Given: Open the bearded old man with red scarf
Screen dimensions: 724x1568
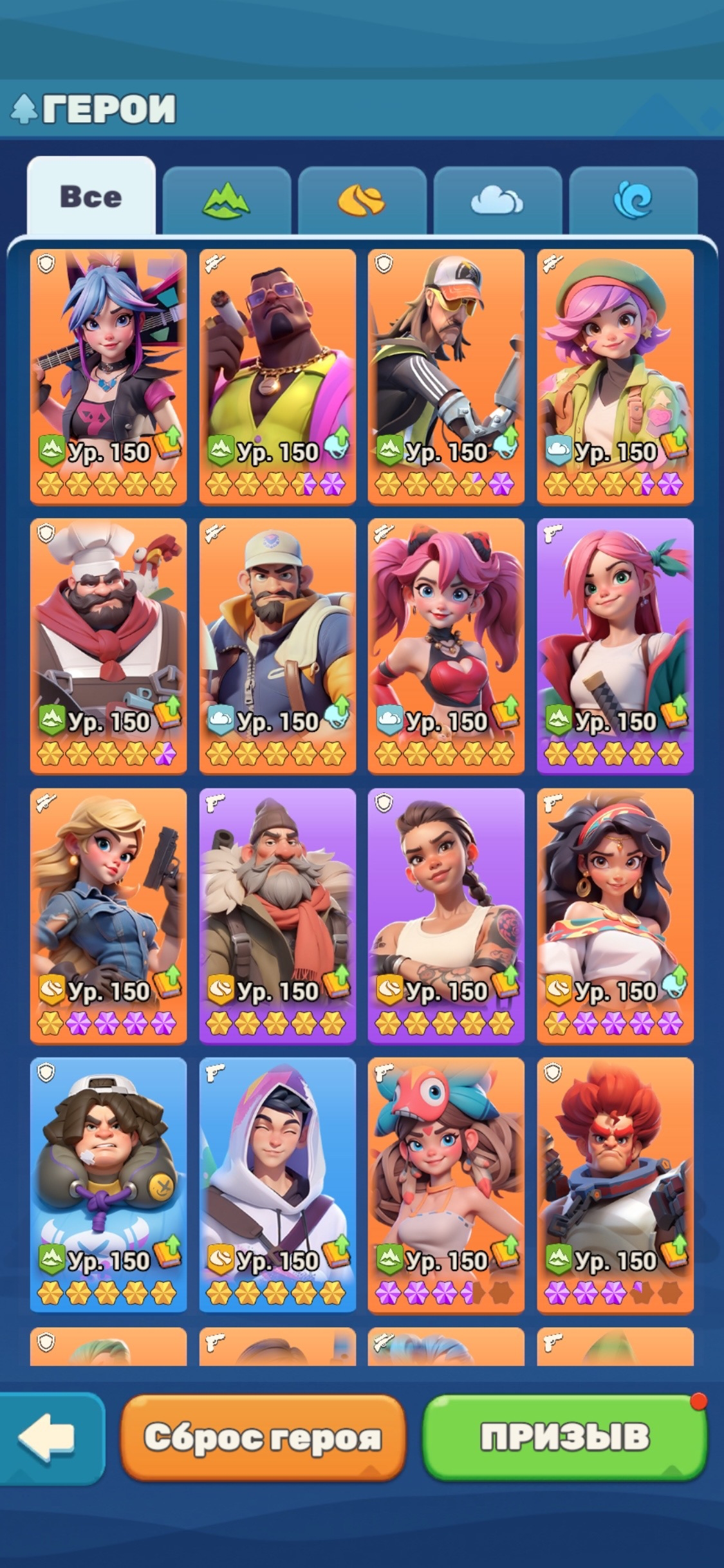Looking at the screenshot, I should coord(277,901).
